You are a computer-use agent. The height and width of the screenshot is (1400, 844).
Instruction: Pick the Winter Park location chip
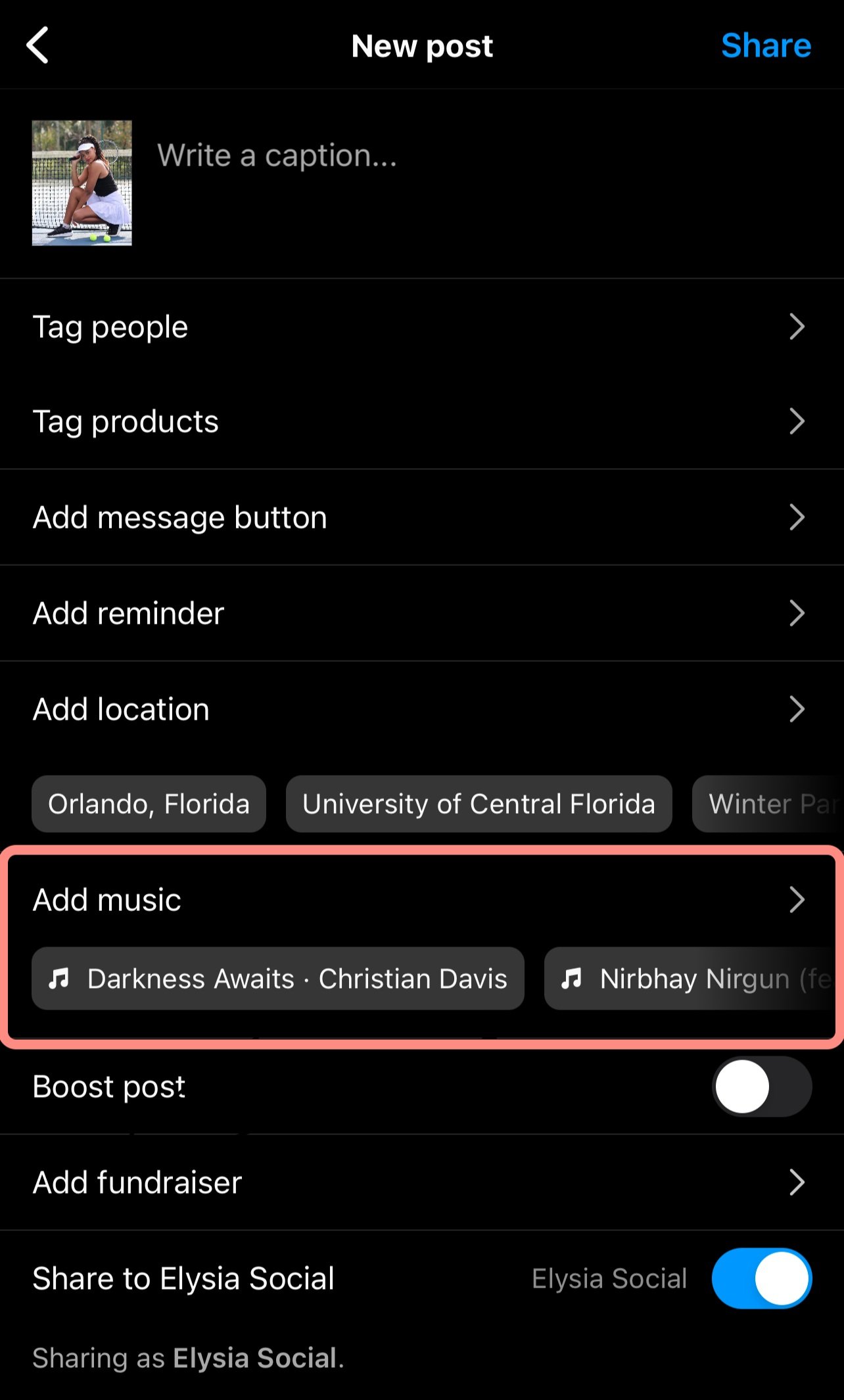(x=768, y=804)
